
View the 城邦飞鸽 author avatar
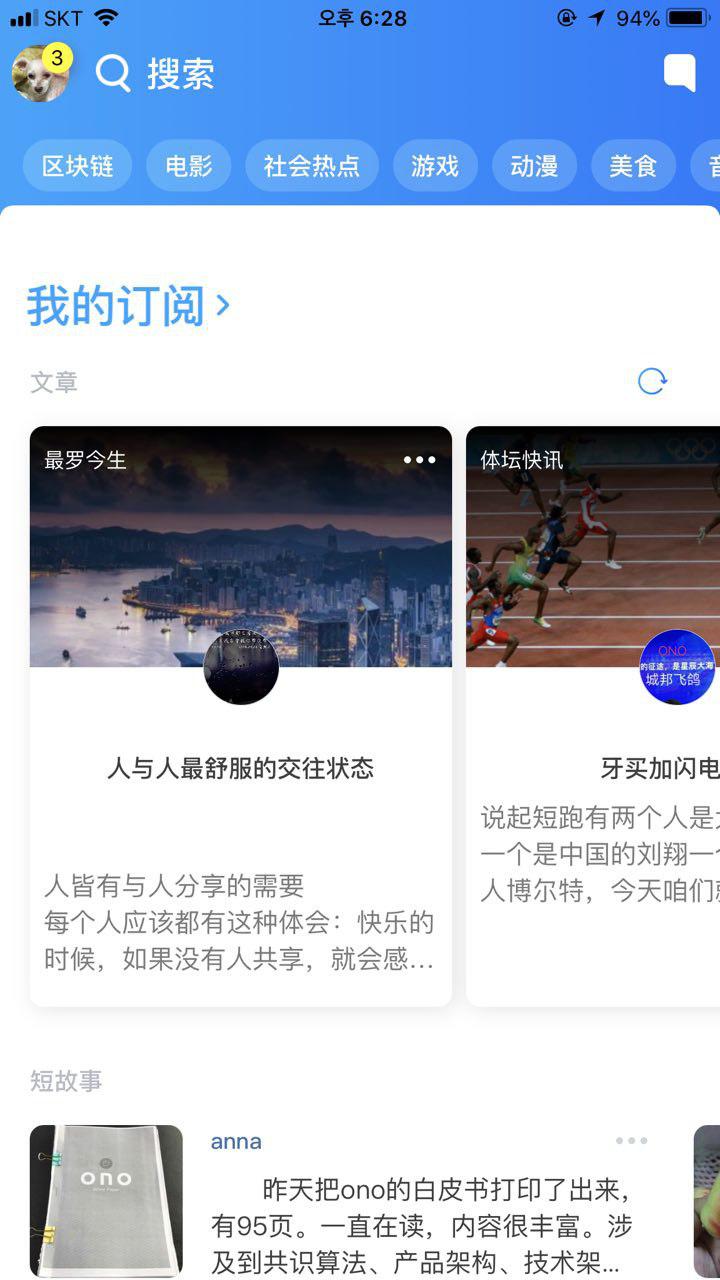(x=677, y=667)
